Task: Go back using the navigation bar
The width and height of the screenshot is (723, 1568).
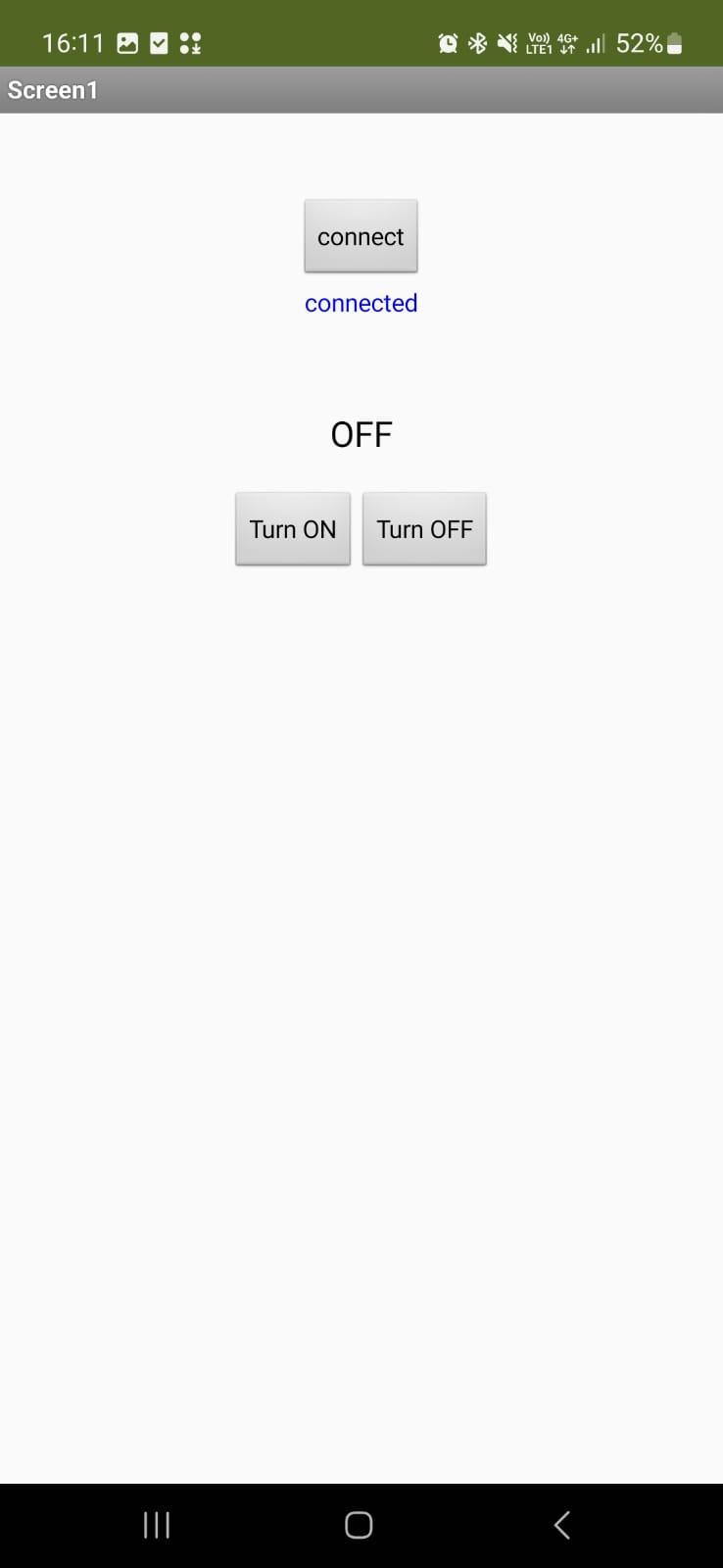Action: point(561,1525)
